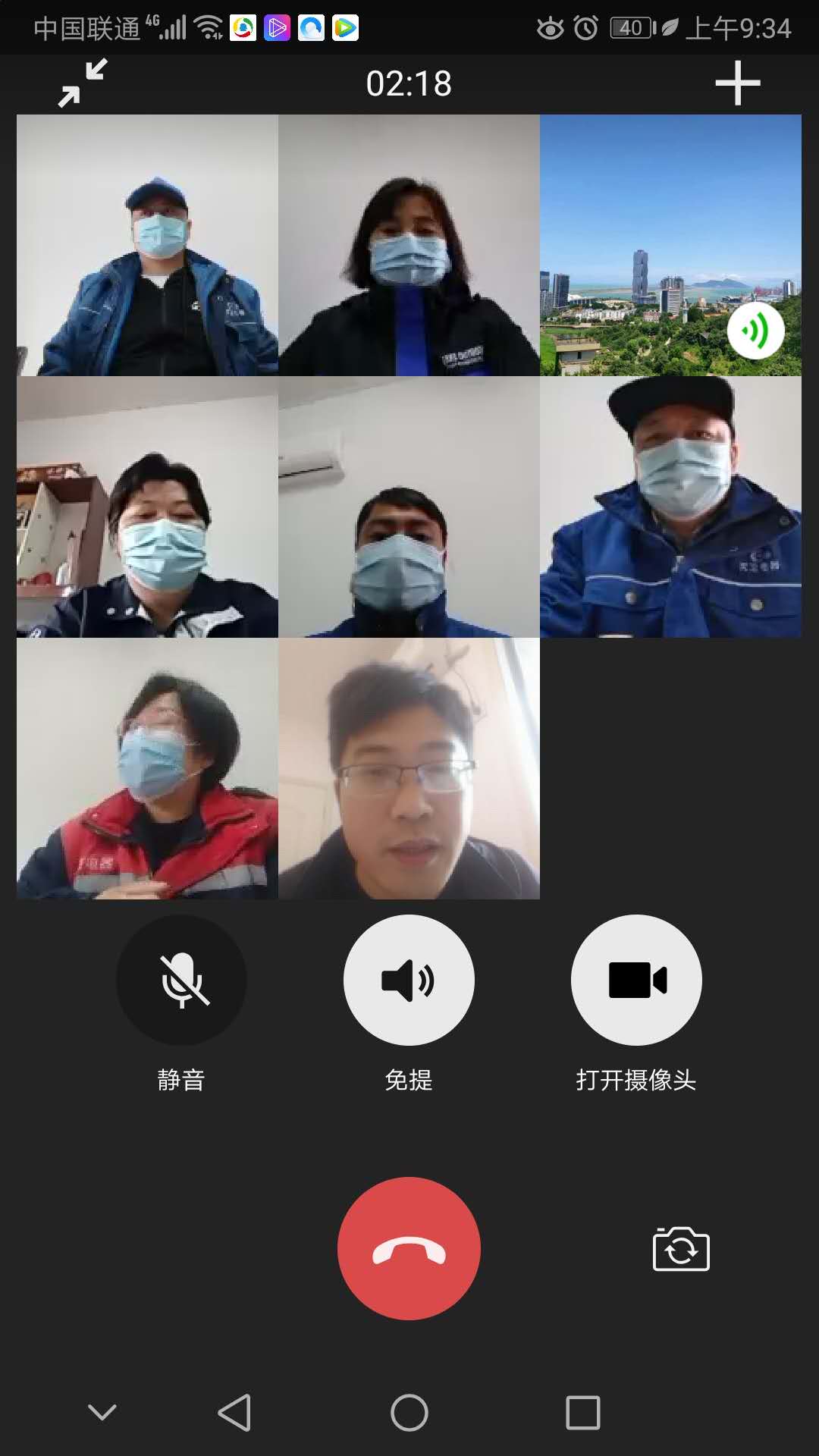
Task: Go back using the system back button
Action: [234, 1413]
